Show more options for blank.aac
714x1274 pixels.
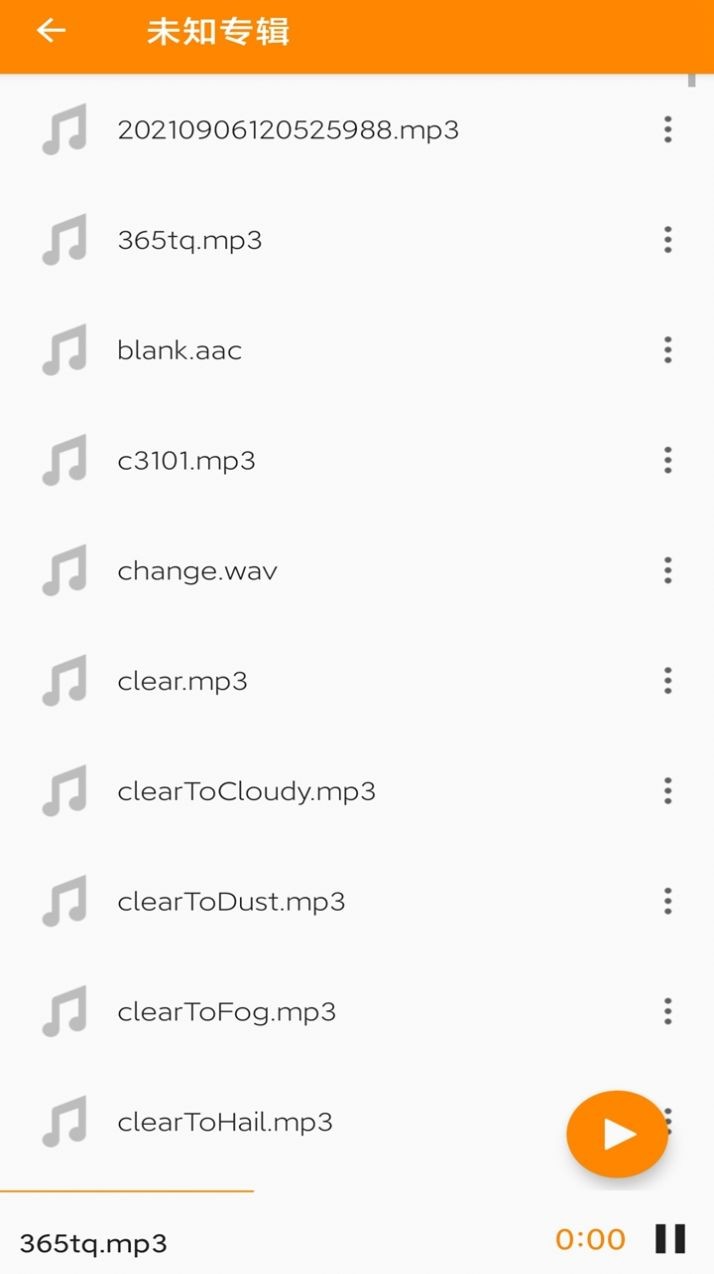pos(667,350)
